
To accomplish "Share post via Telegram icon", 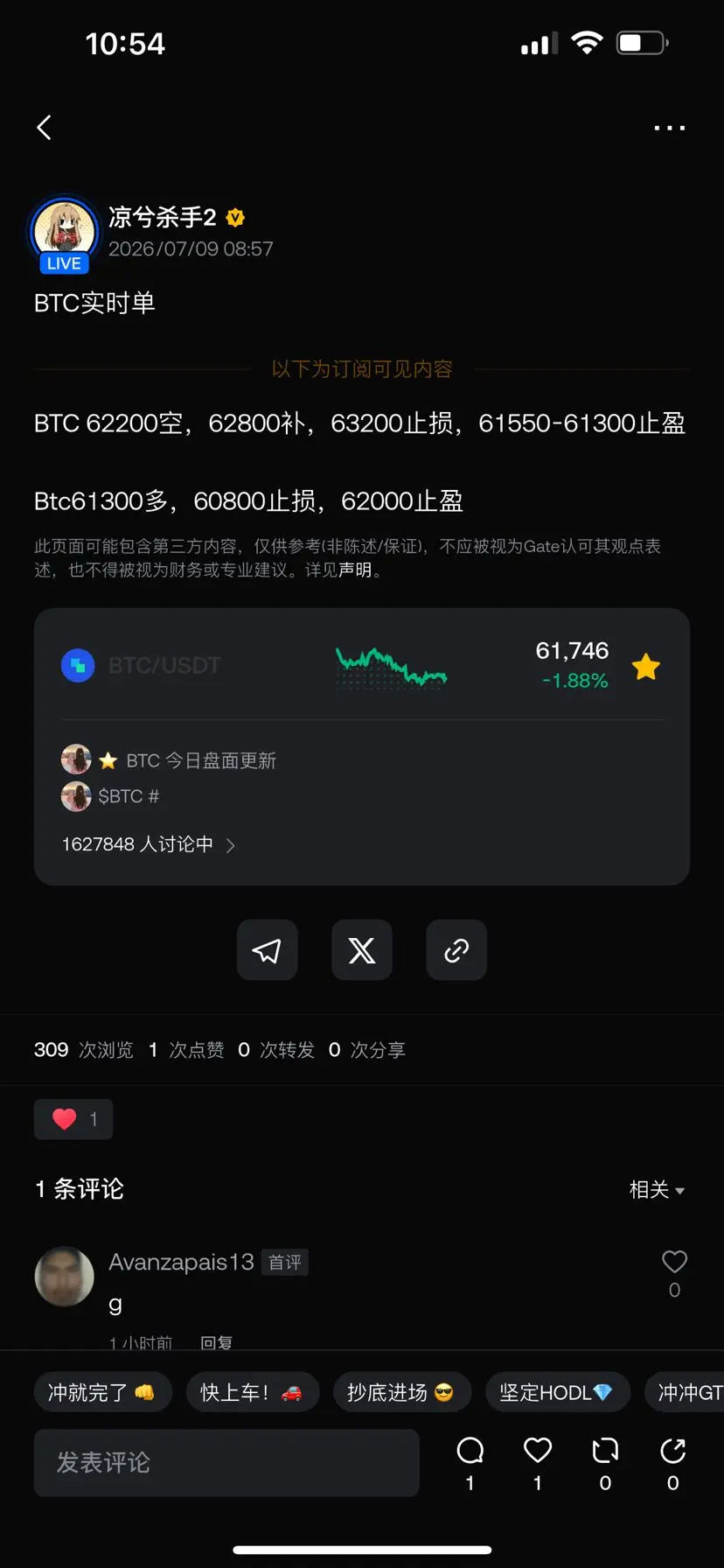I will pyautogui.click(x=268, y=950).
